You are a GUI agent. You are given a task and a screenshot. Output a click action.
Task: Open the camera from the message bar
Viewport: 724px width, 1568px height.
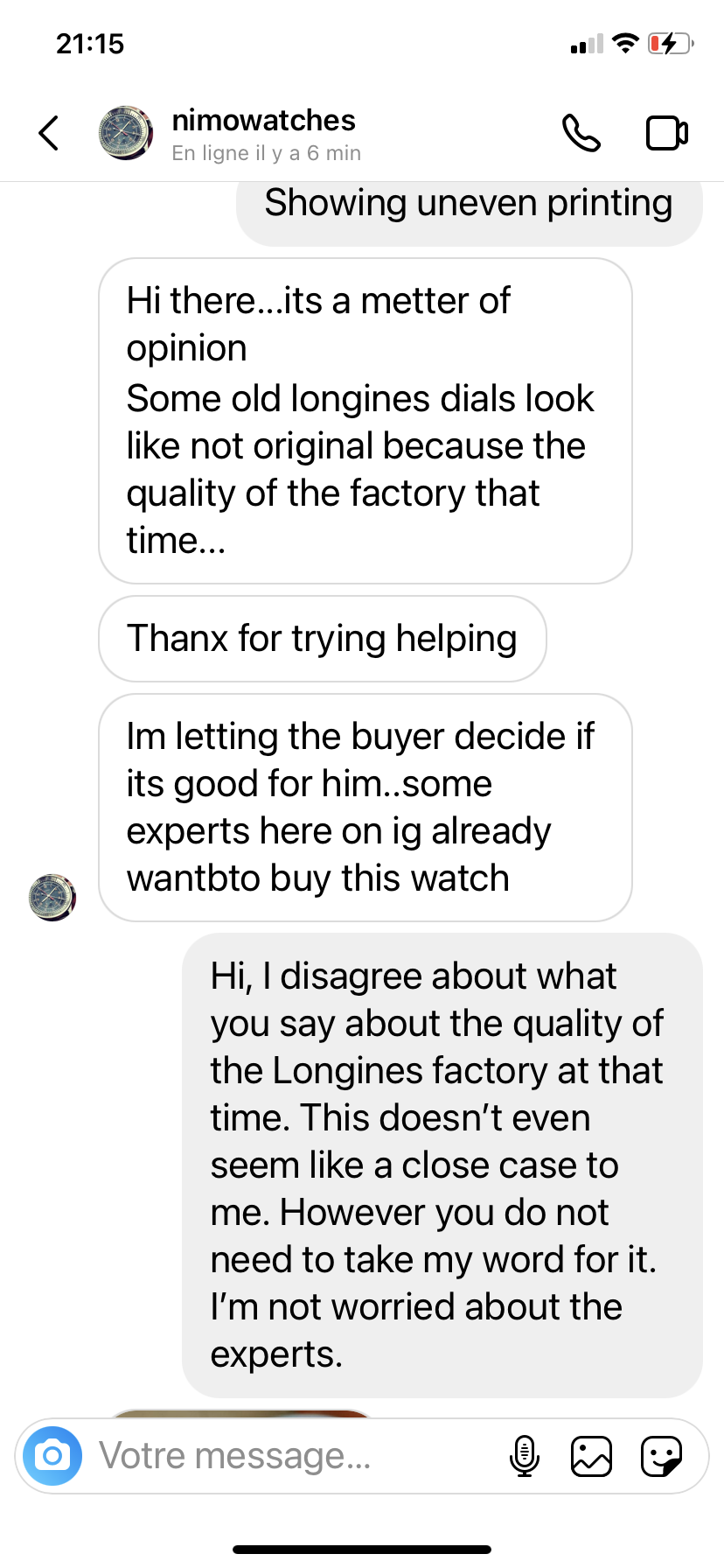point(52,1456)
